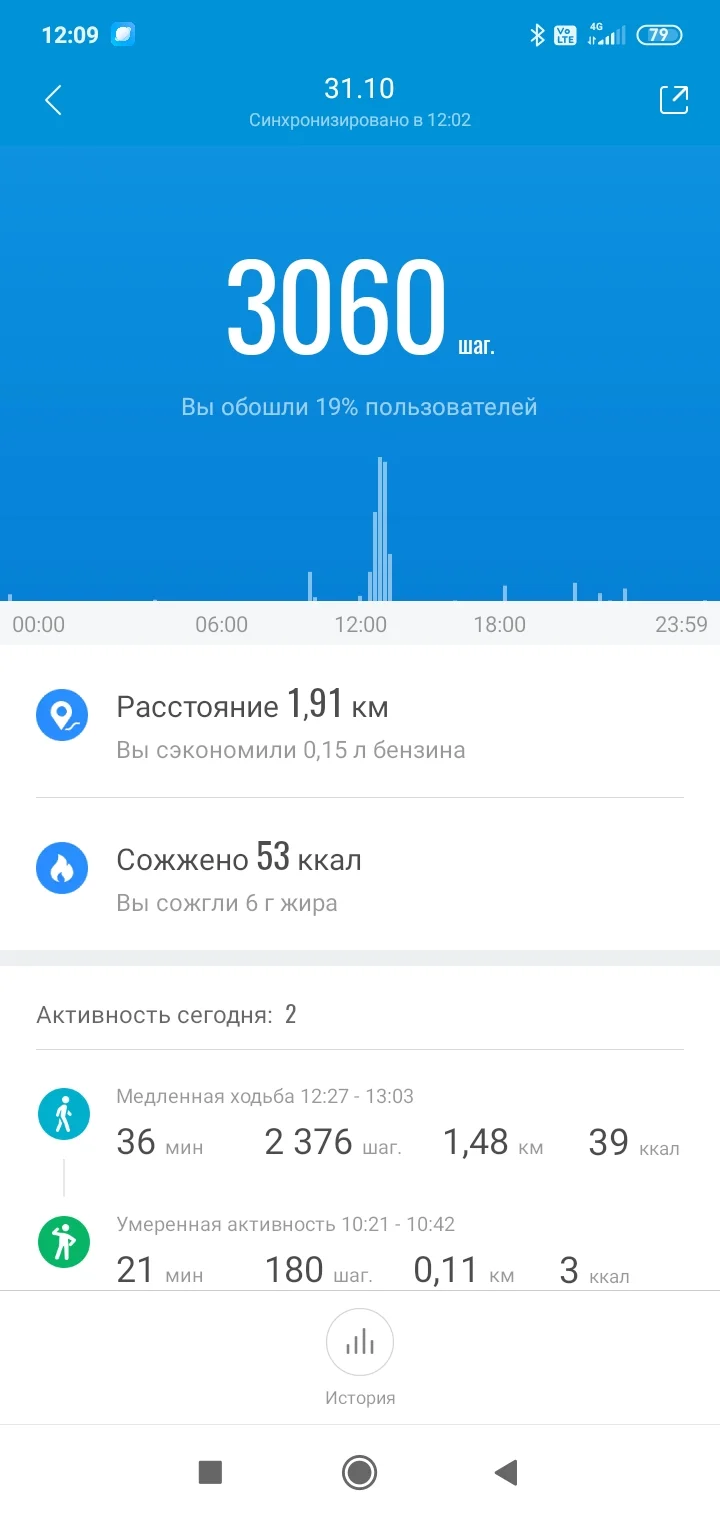Open the История step history
Viewport: 720px width, 1520px height.
coord(360,1357)
